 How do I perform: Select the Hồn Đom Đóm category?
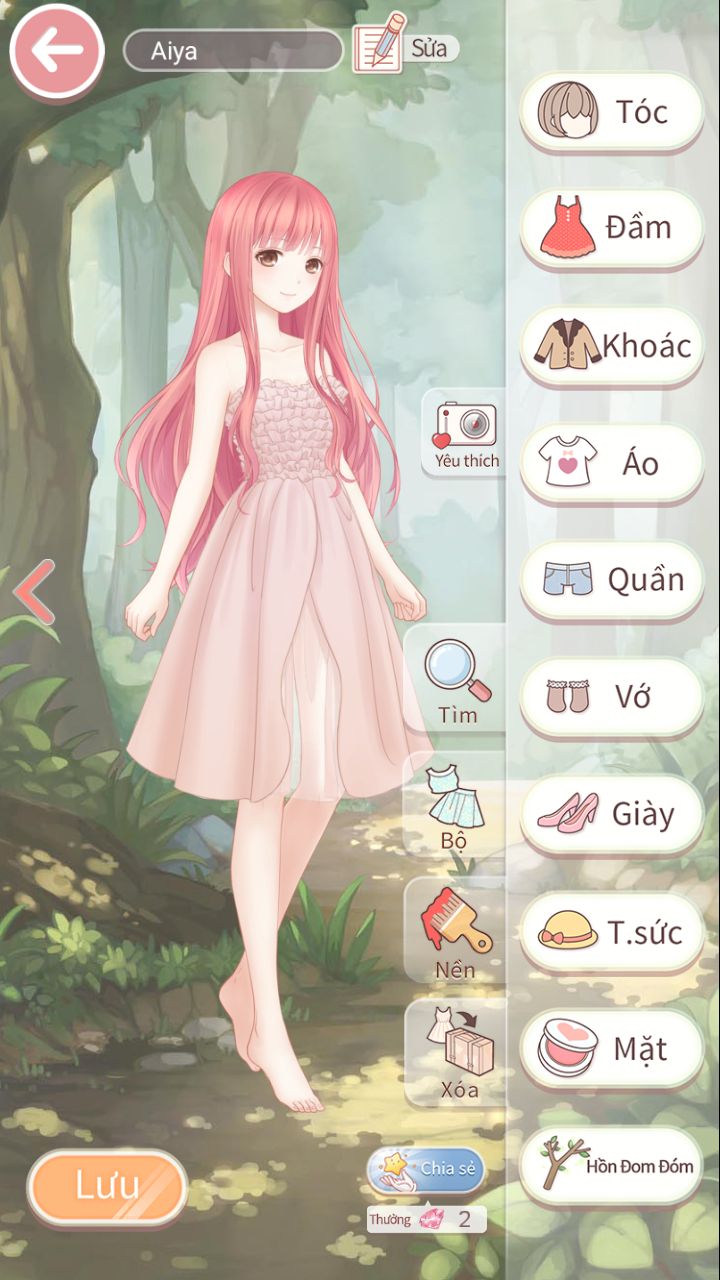pos(612,1166)
